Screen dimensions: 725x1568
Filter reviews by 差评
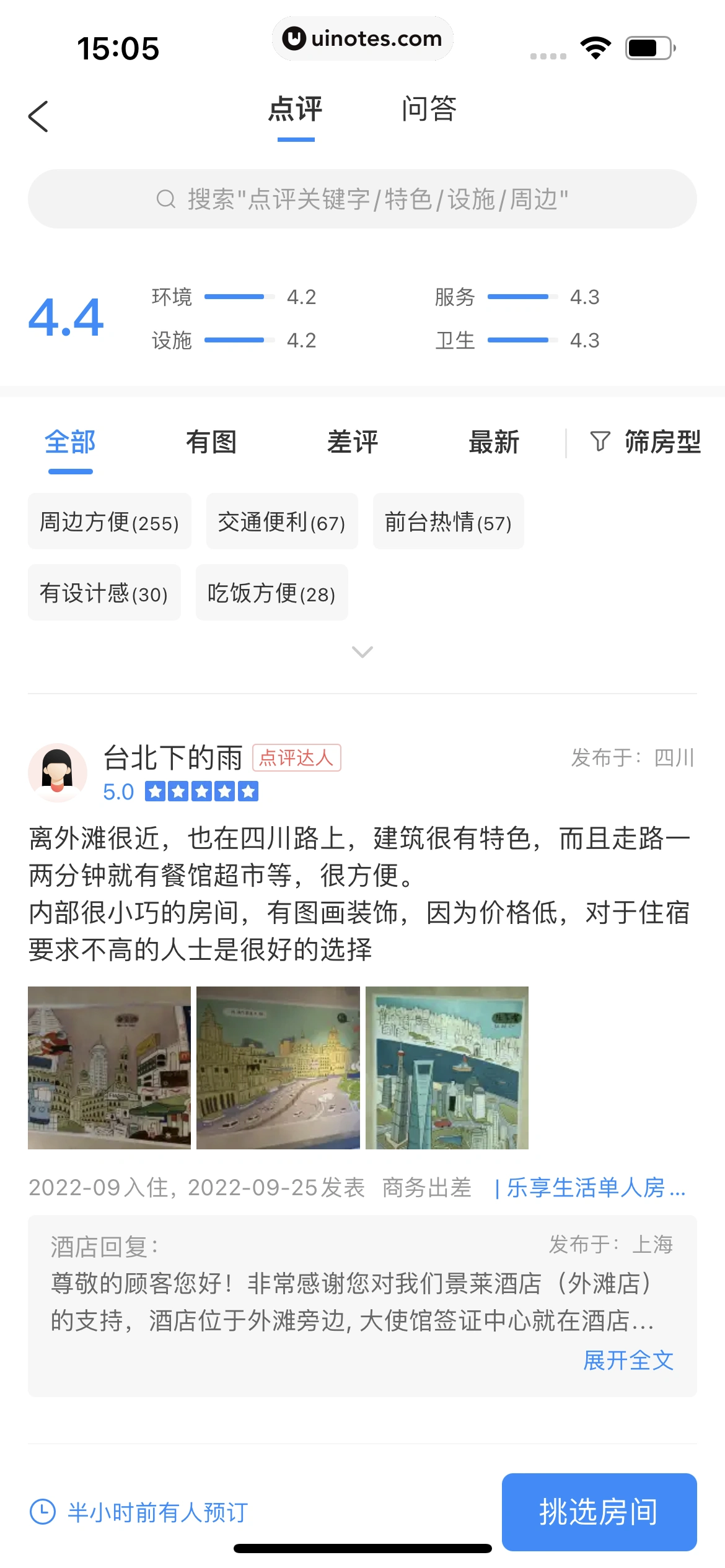(353, 442)
